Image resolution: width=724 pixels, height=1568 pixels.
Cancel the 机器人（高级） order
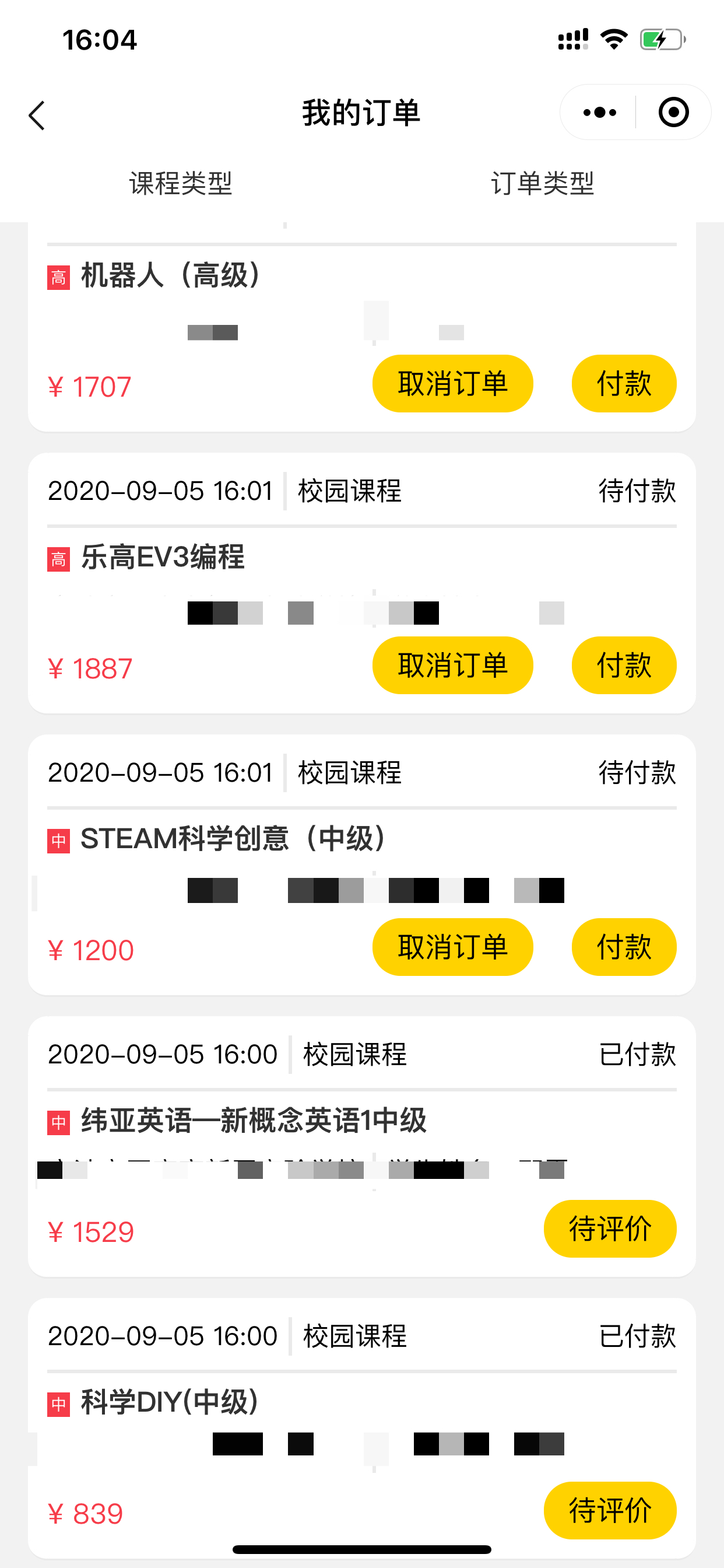(452, 383)
